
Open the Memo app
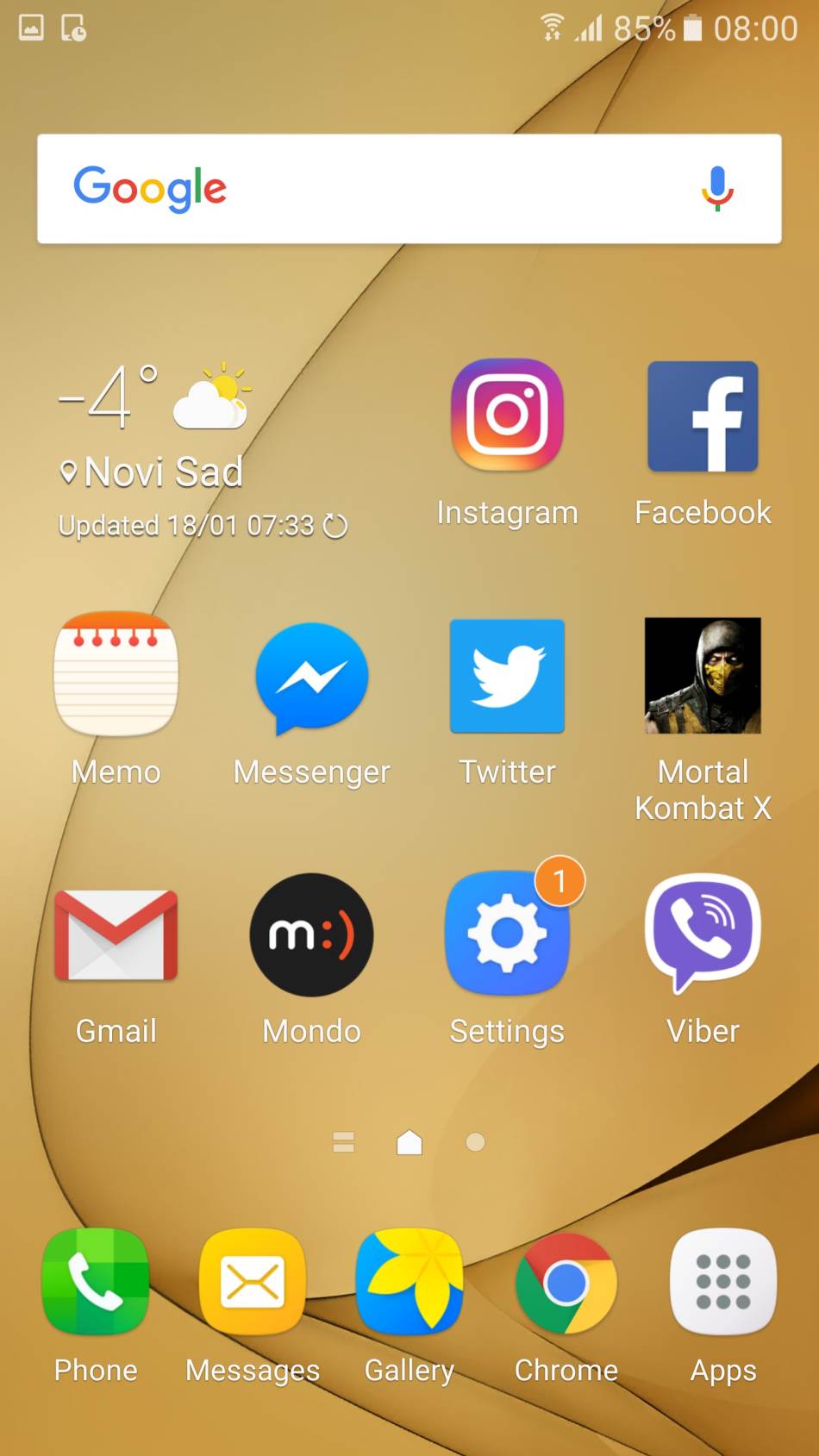point(116,676)
